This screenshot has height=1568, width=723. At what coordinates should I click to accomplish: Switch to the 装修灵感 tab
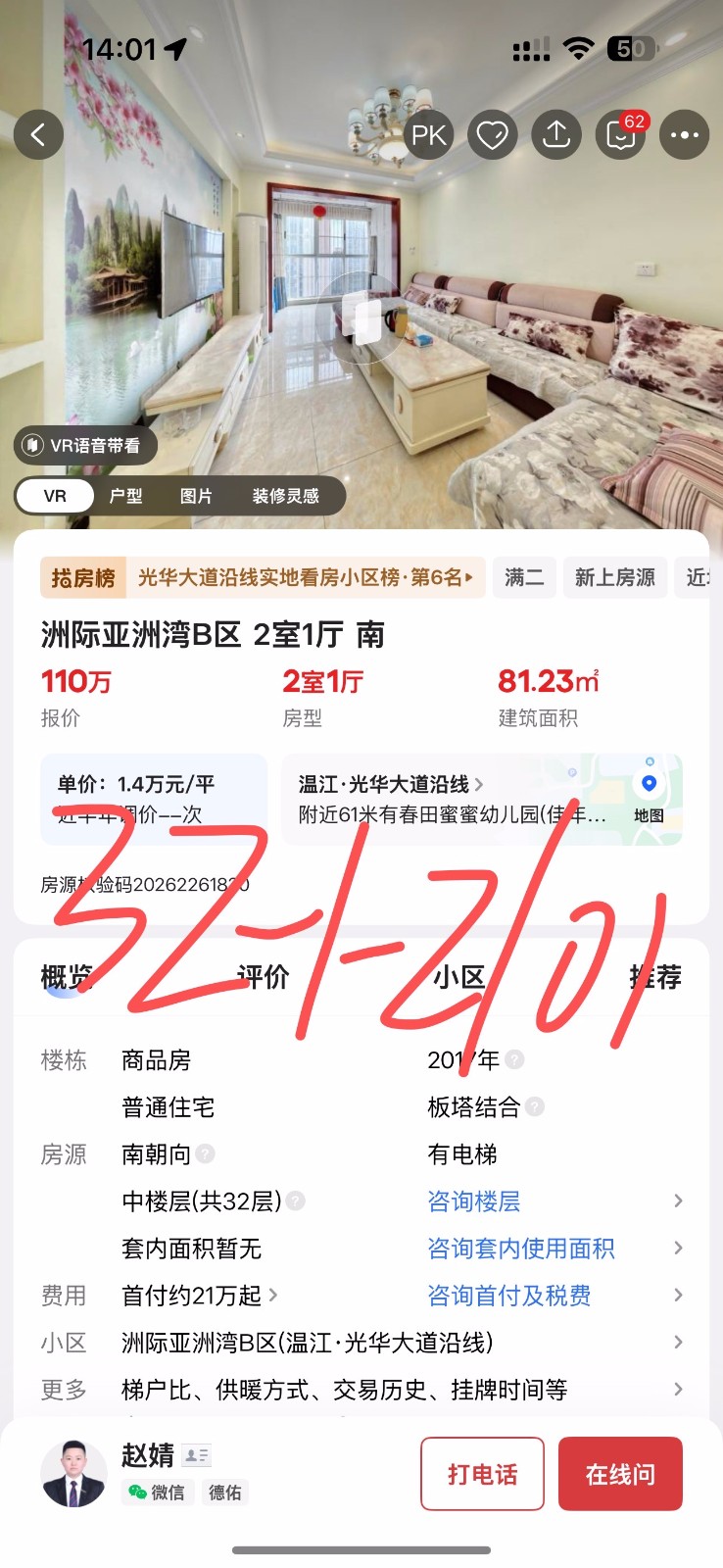pos(285,496)
